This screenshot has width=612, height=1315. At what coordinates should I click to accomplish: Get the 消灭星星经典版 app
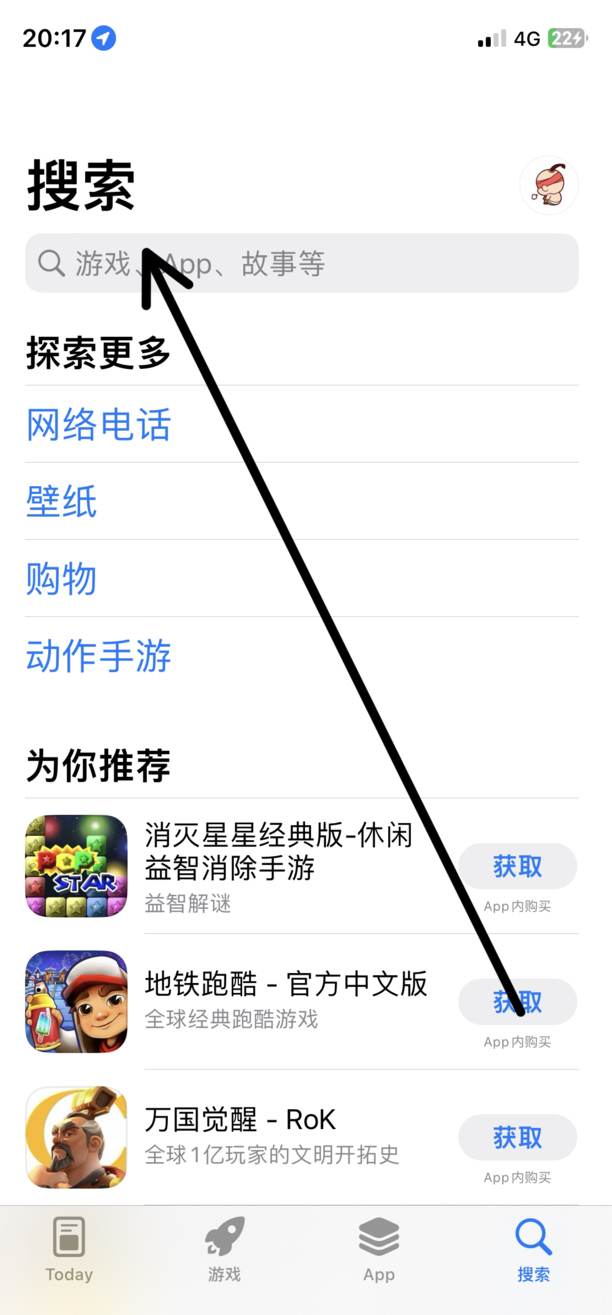(517, 867)
